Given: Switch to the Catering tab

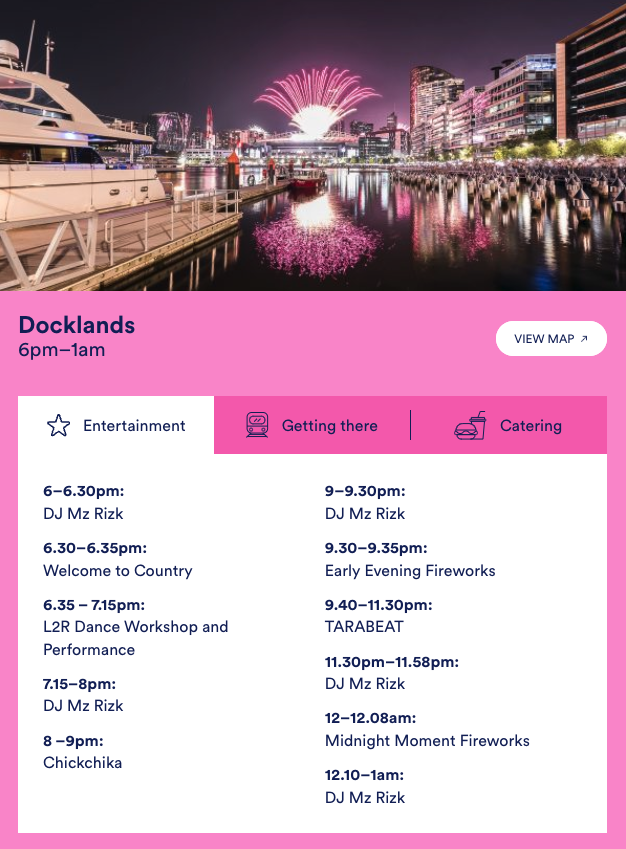Looking at the screenshot, I should coord(509,425).
